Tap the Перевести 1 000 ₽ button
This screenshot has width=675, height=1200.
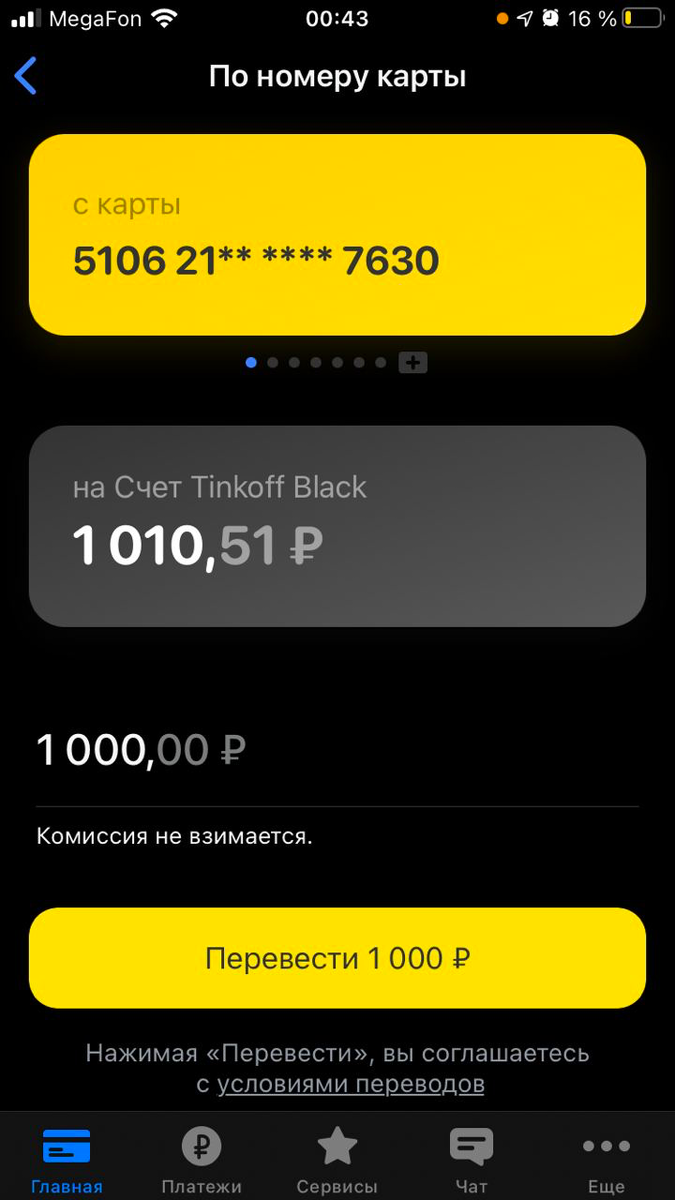[x=337, y=958]
